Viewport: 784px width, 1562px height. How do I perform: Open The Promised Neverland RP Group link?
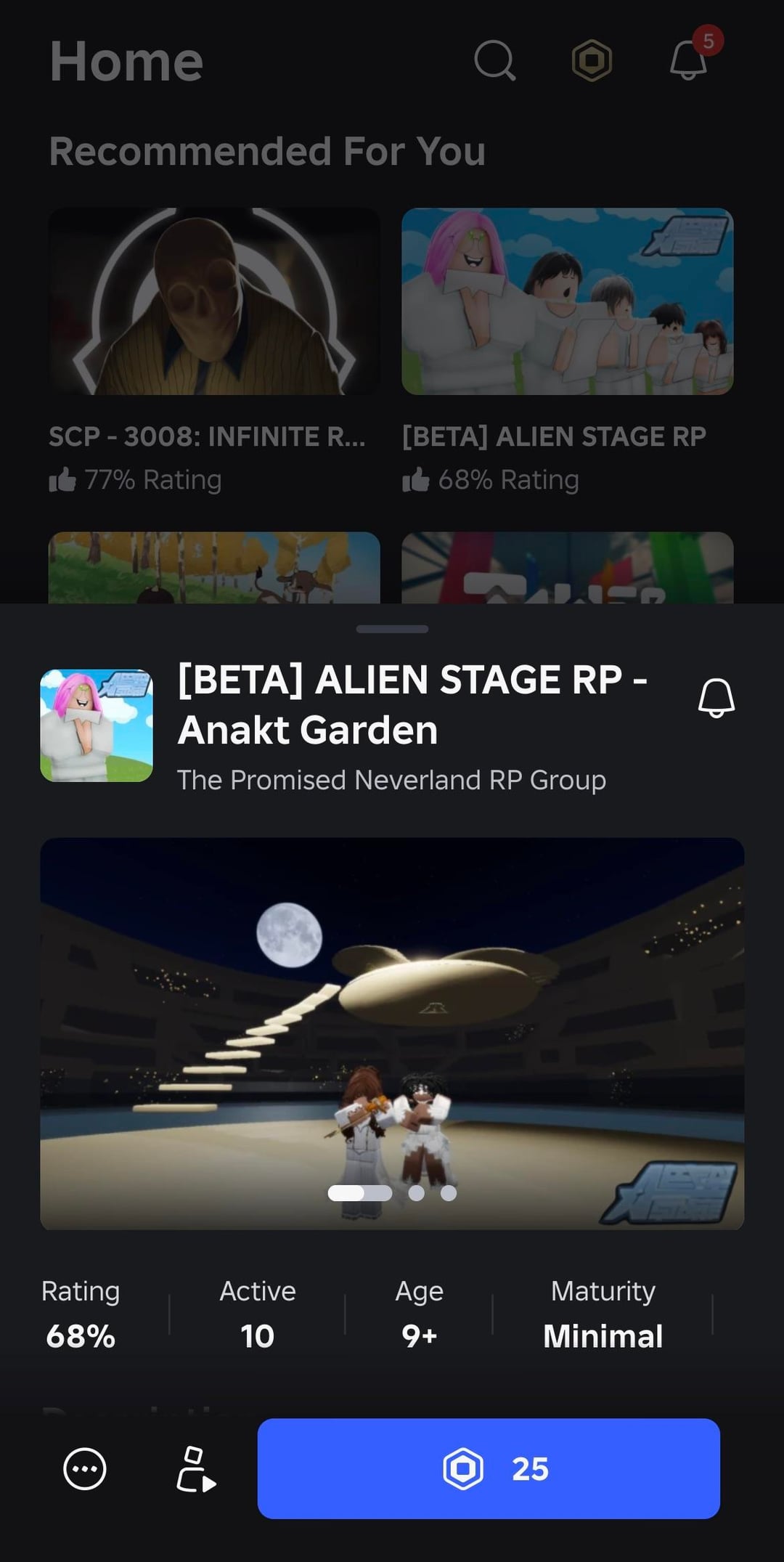click(391, 781)
